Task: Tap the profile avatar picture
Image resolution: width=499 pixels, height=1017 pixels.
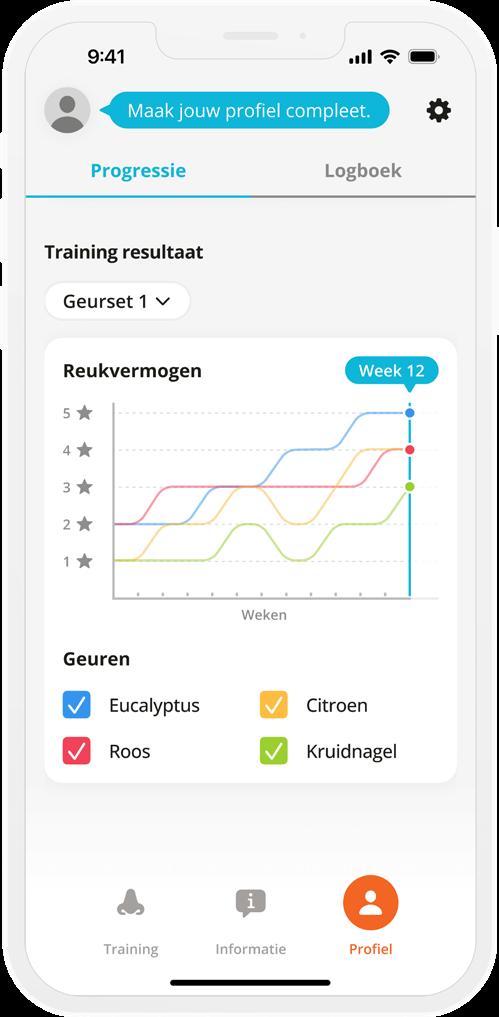Action: click(67, 110)
